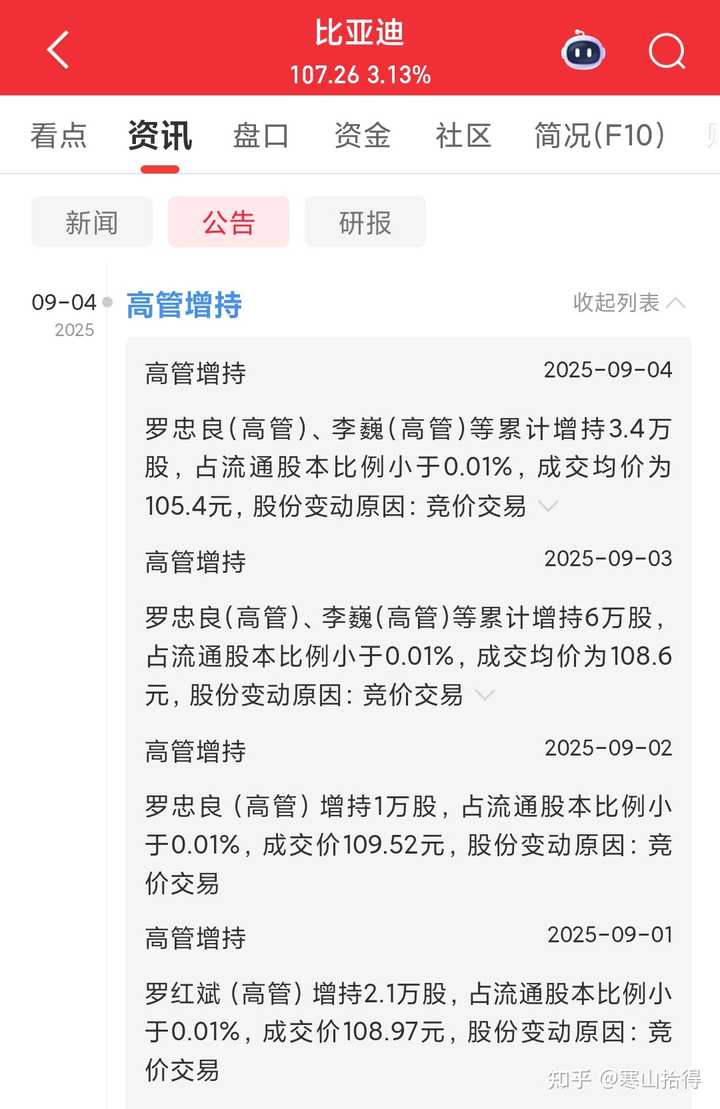Viewport: 720px width, 1109px height.
Task: Switch to the 公告 announcements filter
Action: pos(228,222)
